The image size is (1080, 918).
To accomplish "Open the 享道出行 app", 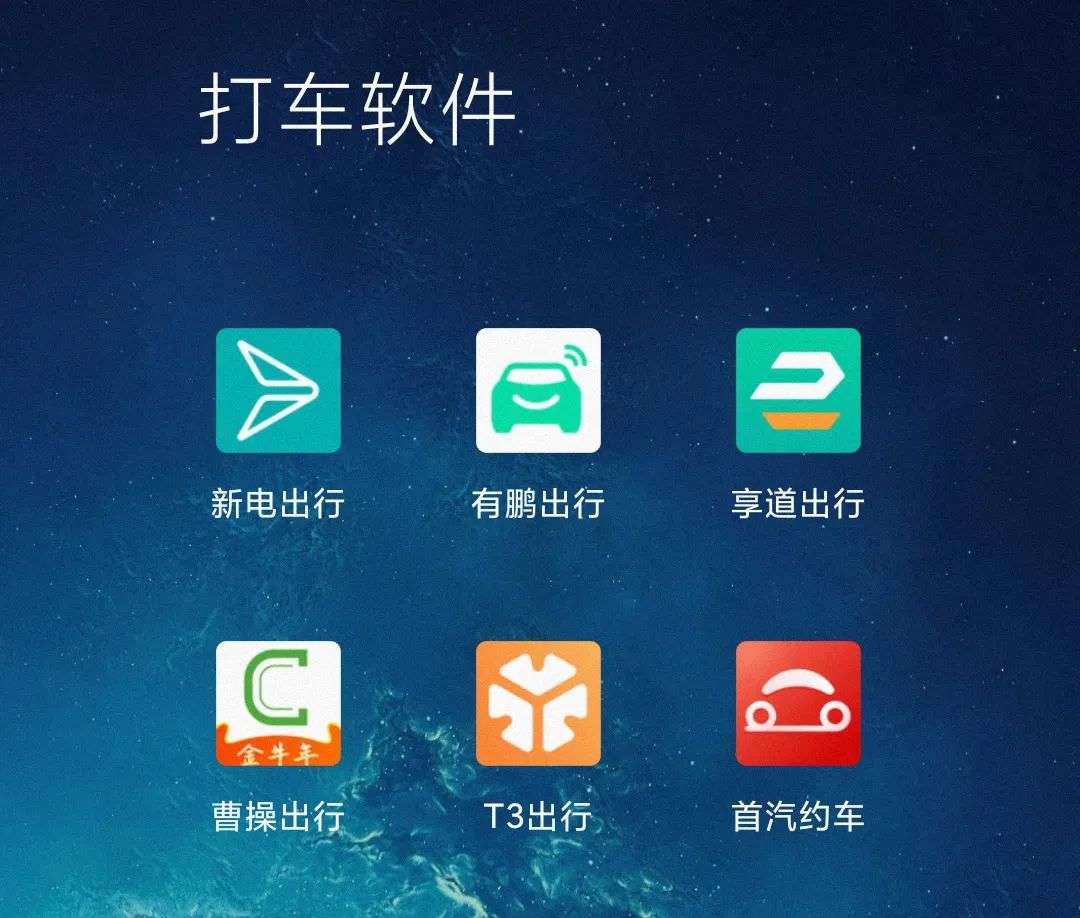I will point(798,390).
